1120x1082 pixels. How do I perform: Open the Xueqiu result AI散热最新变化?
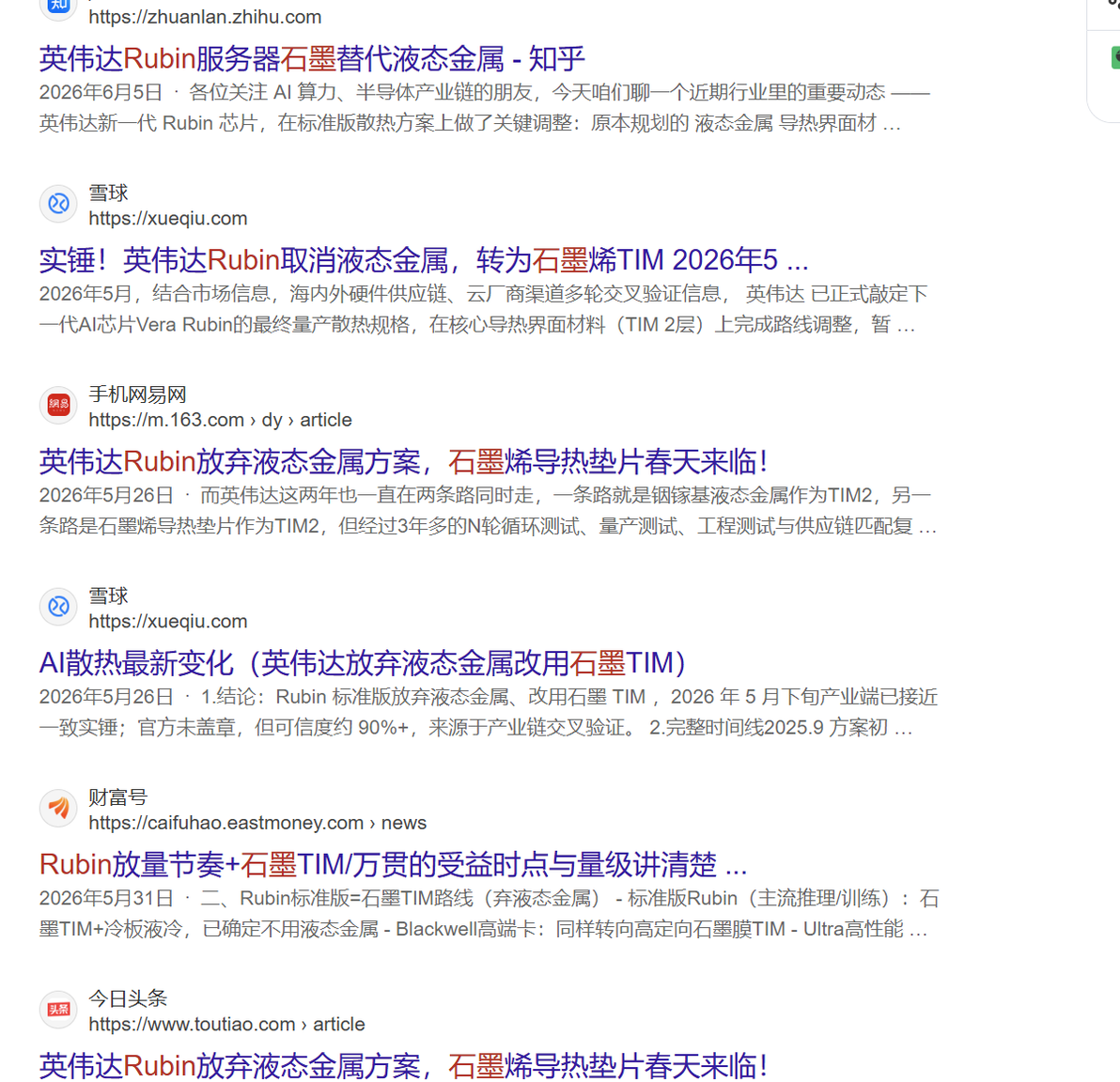pos(363,663)
